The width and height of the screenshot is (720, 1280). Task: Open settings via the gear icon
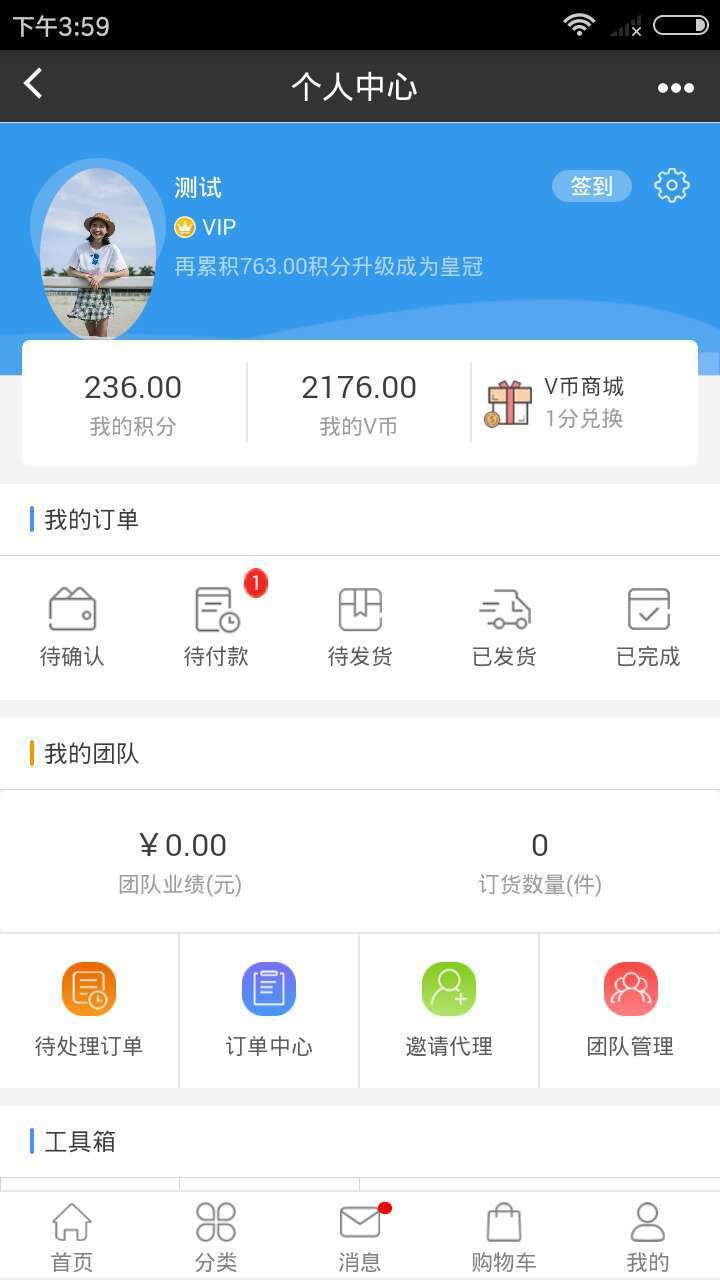click(672, 185)
